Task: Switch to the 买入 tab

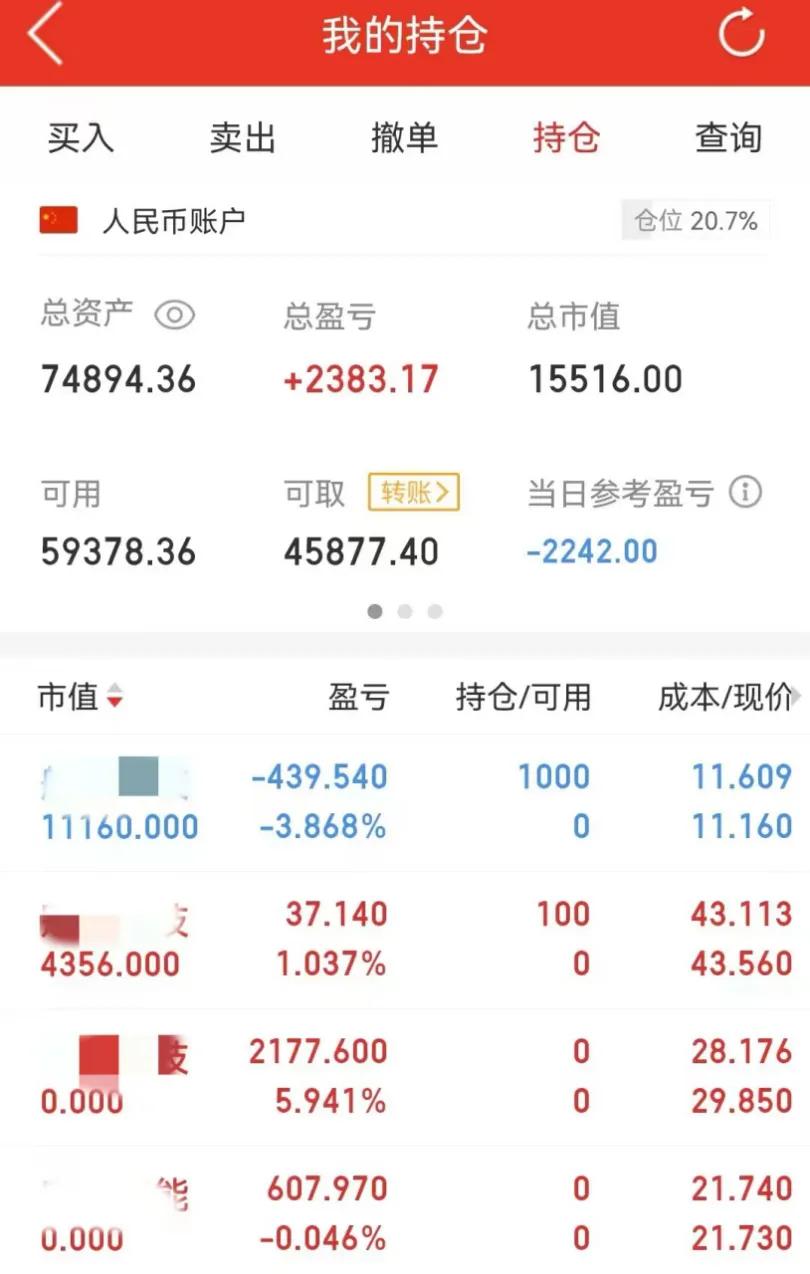Action: coord(81,138)
